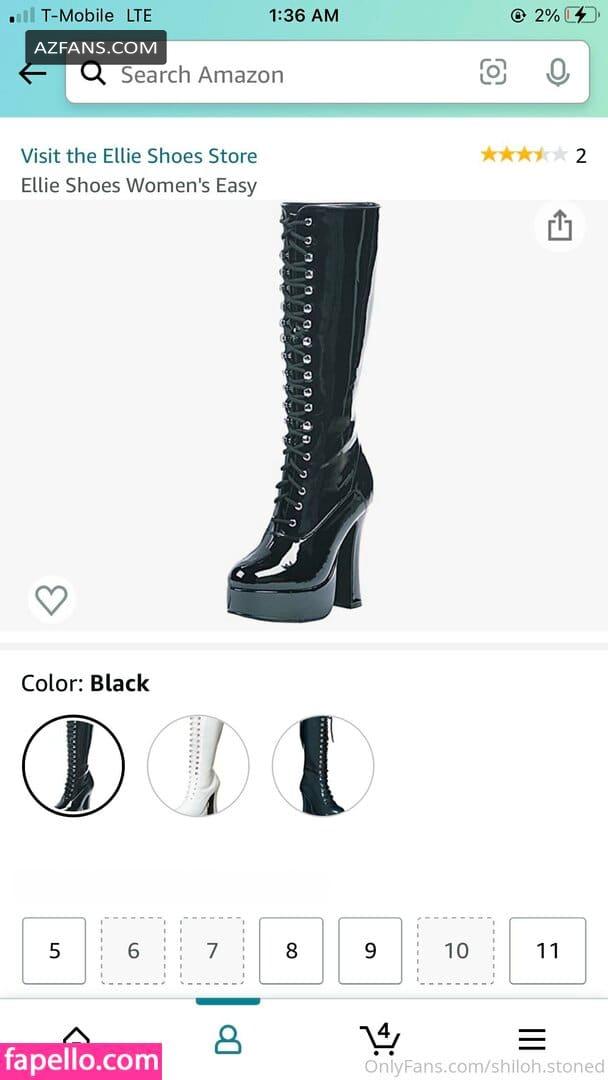Open the shopping cart
608x1080 pixels.
point(380,1038)
